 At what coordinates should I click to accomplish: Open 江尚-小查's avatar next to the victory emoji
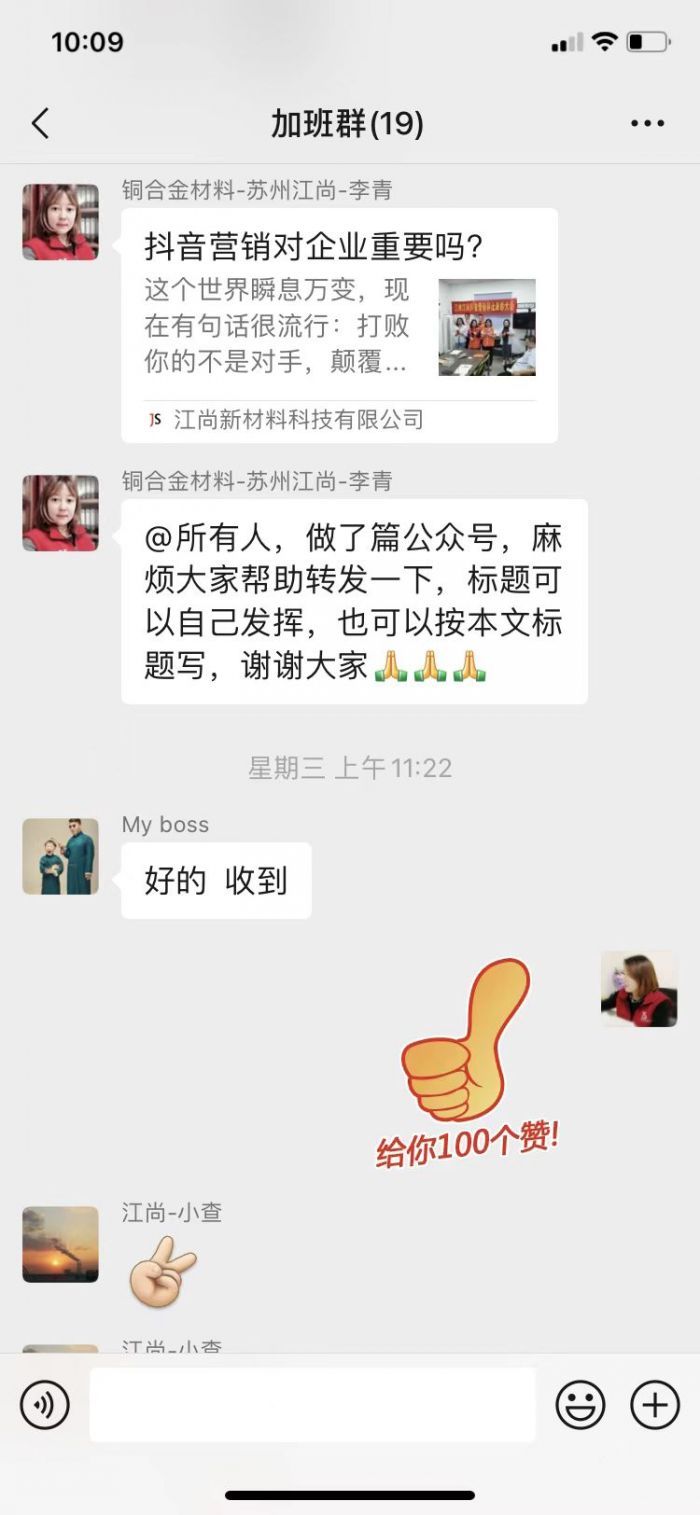click(60, 1244)
